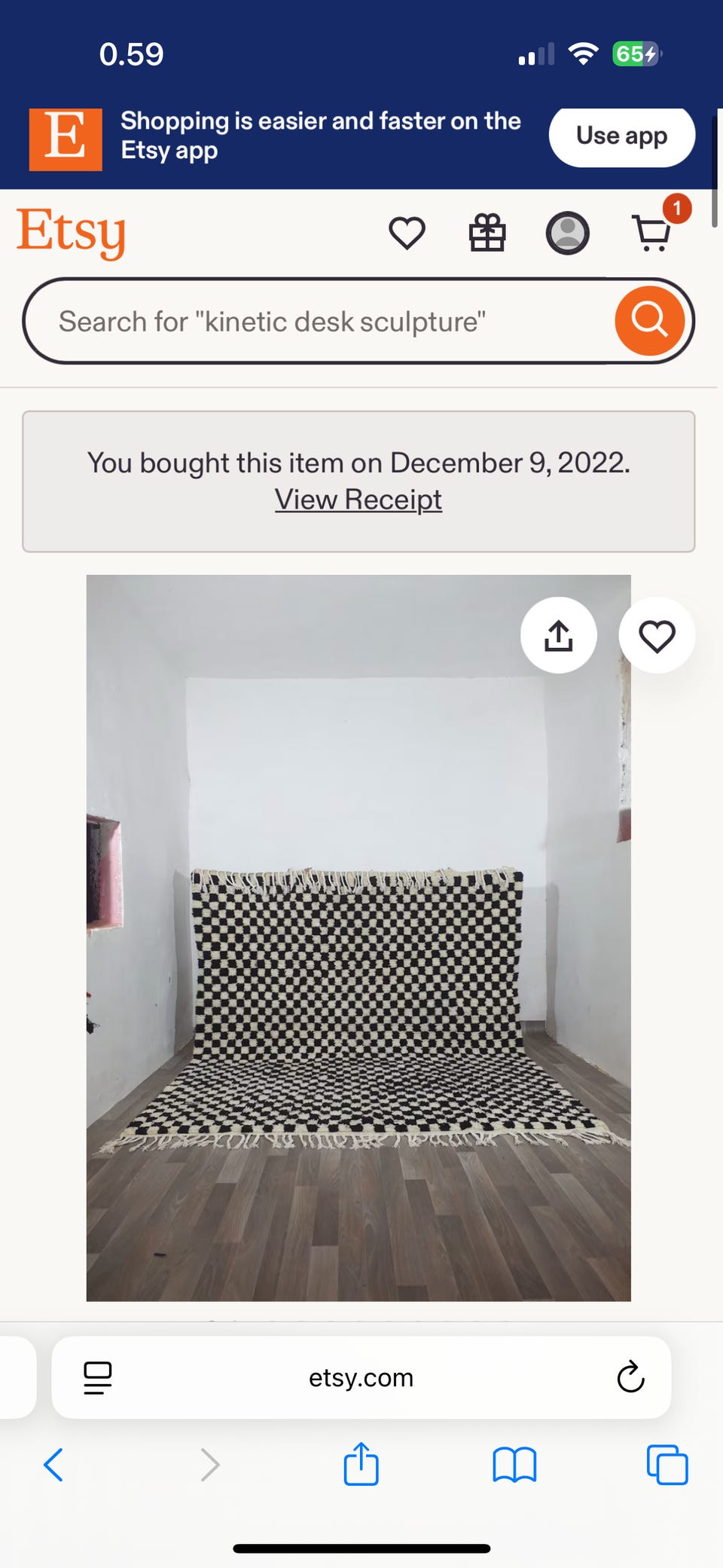Open the View Receipt link
Viewport: 723px width, 1568px height.
click(x=358, y=500)
